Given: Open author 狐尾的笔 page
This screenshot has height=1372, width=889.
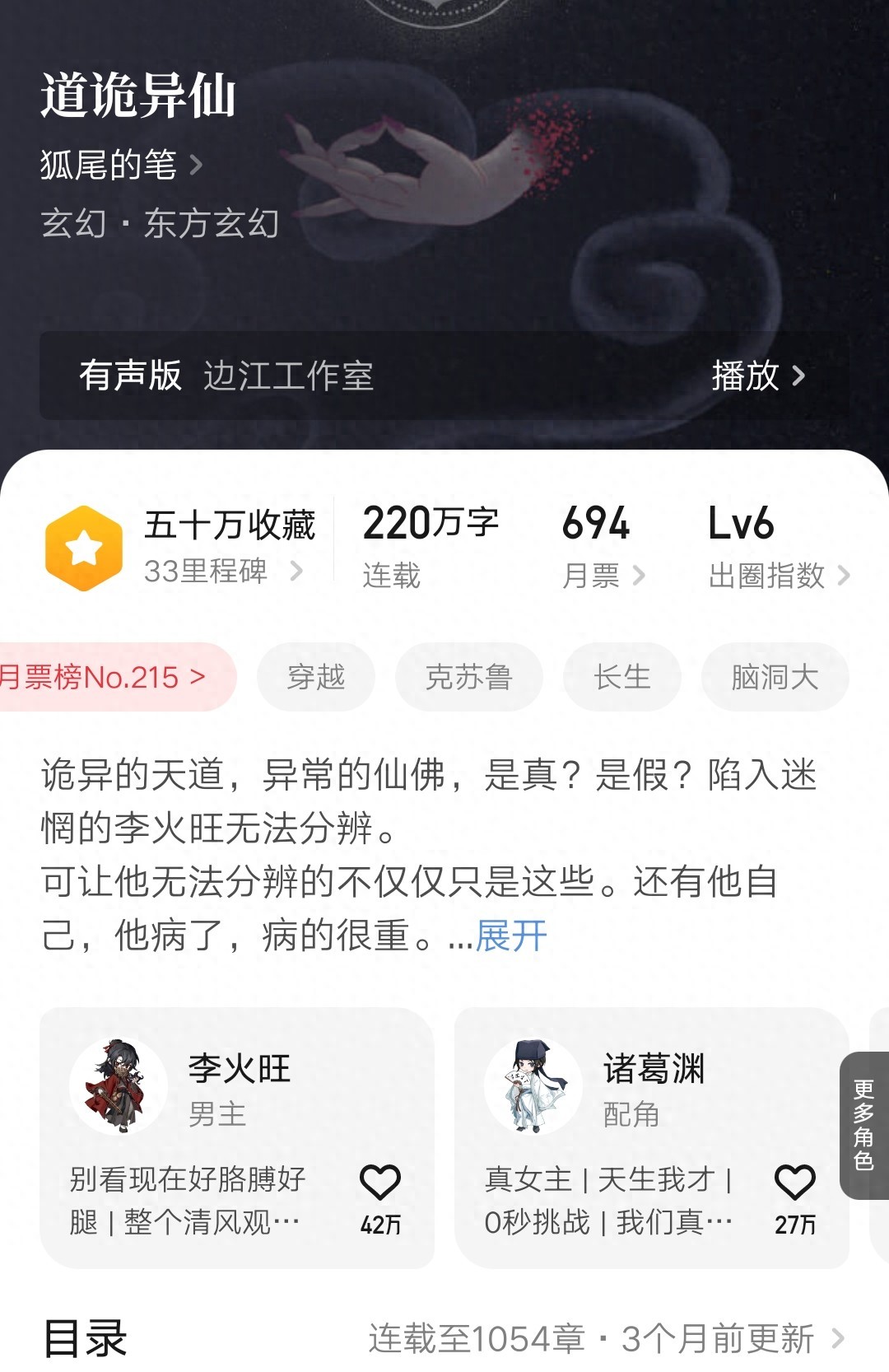Looking at the screenshot, I should tap(120, 165).
